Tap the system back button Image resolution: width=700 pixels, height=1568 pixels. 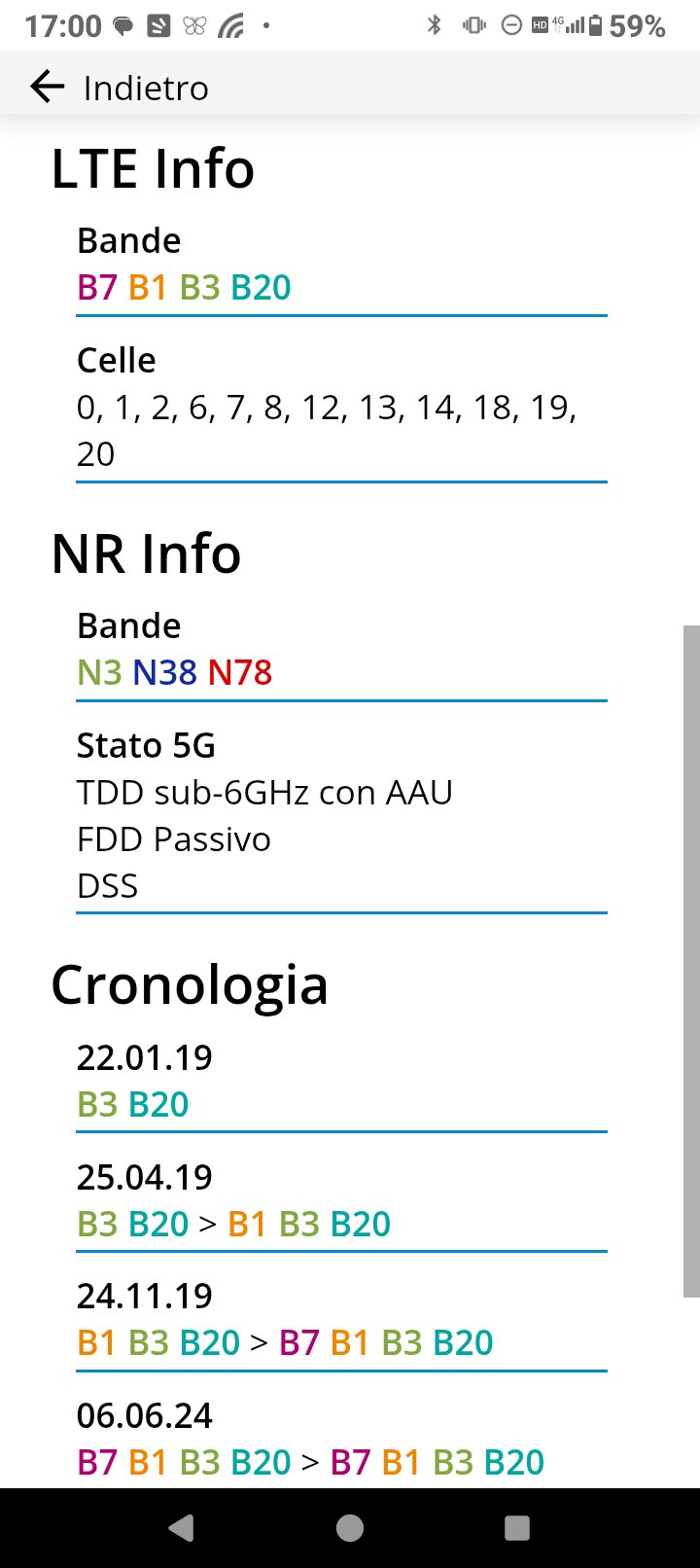(182, 1528)
